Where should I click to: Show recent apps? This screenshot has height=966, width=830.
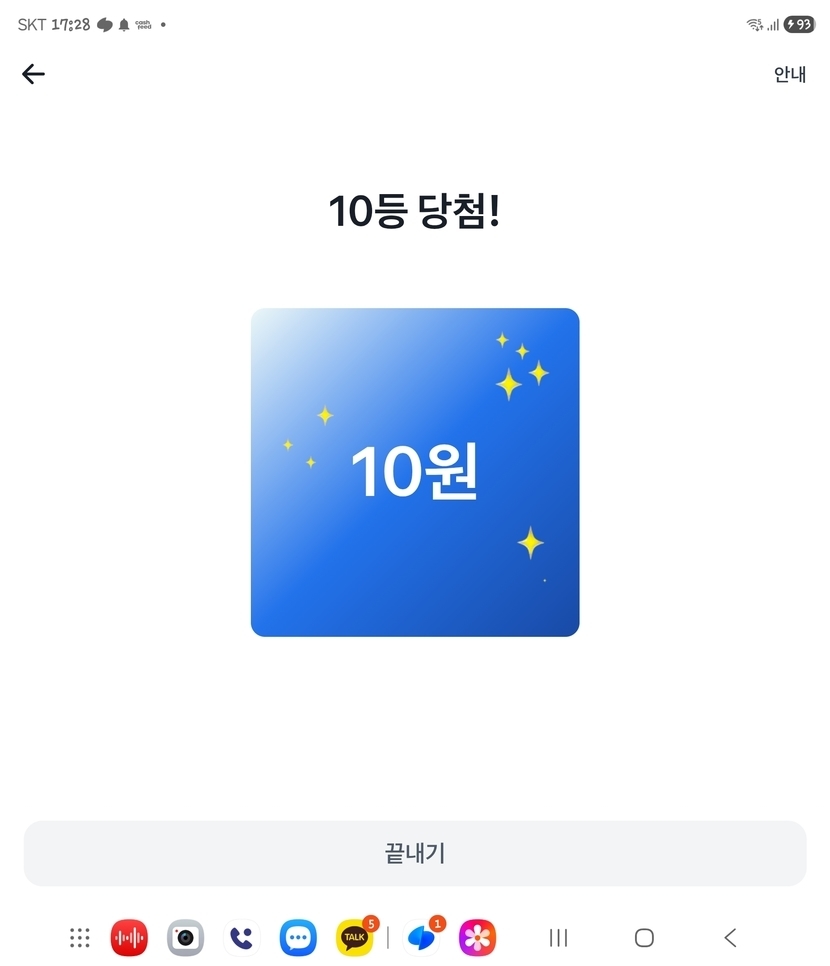pos(558,938)
